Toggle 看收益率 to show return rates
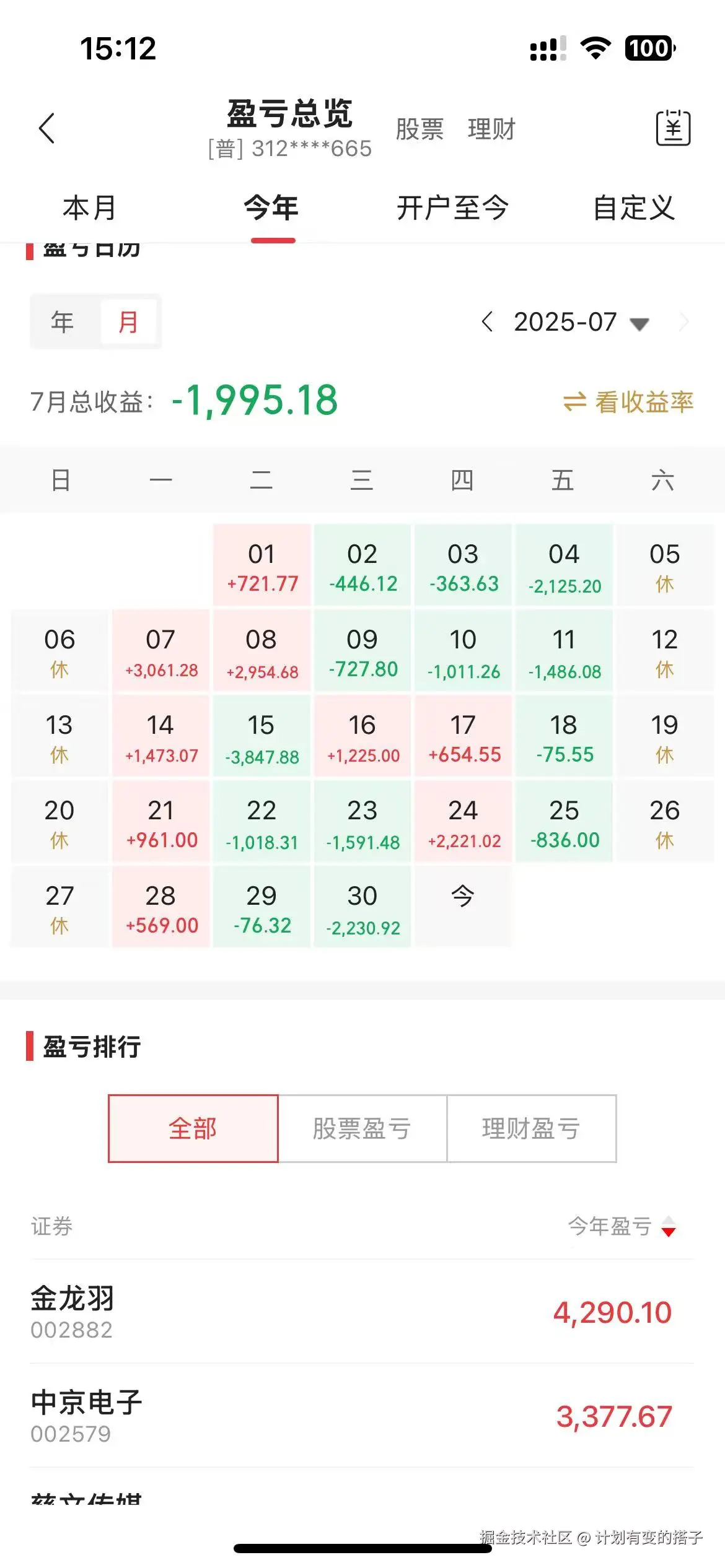Viewport: 725px width, 1568px height. (641, 401)
